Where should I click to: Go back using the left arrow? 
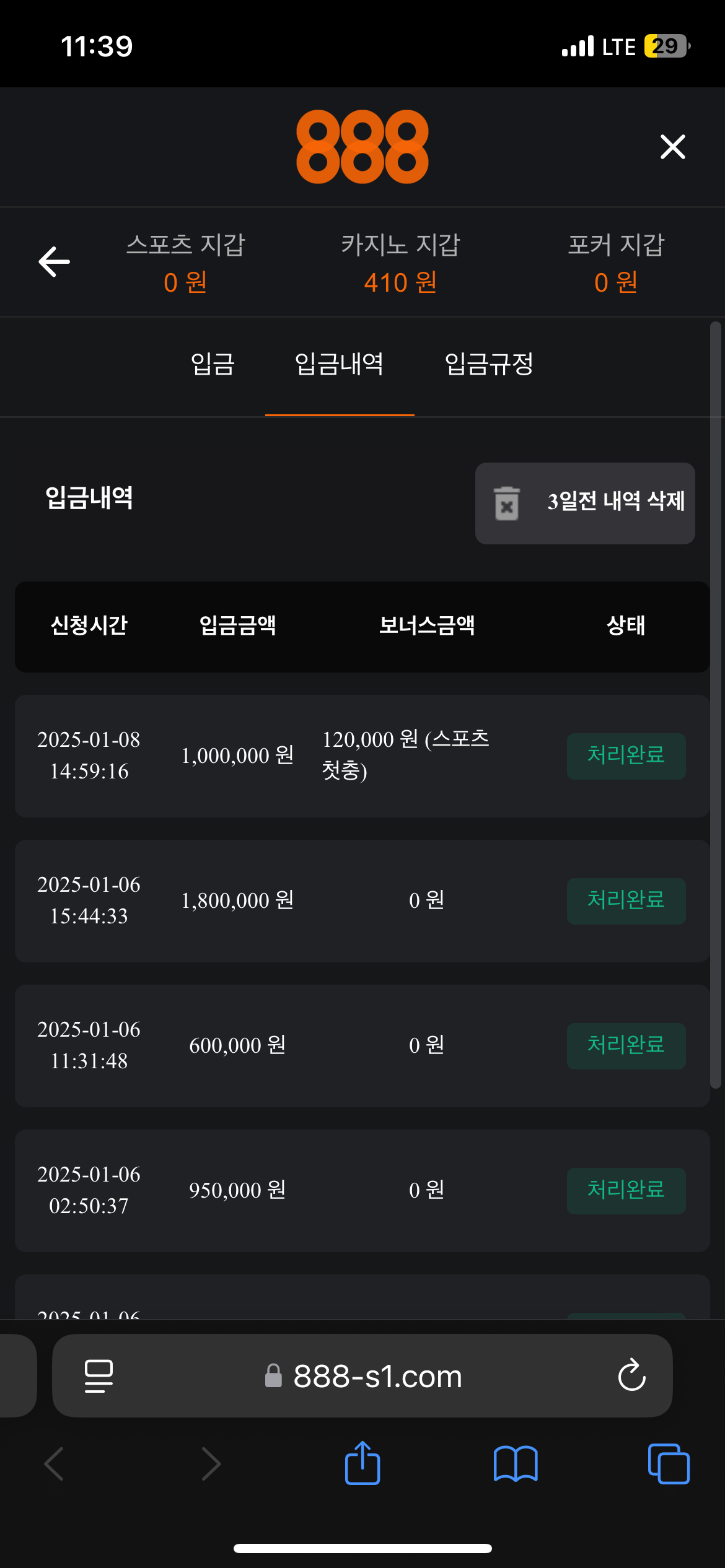[55, 261]
